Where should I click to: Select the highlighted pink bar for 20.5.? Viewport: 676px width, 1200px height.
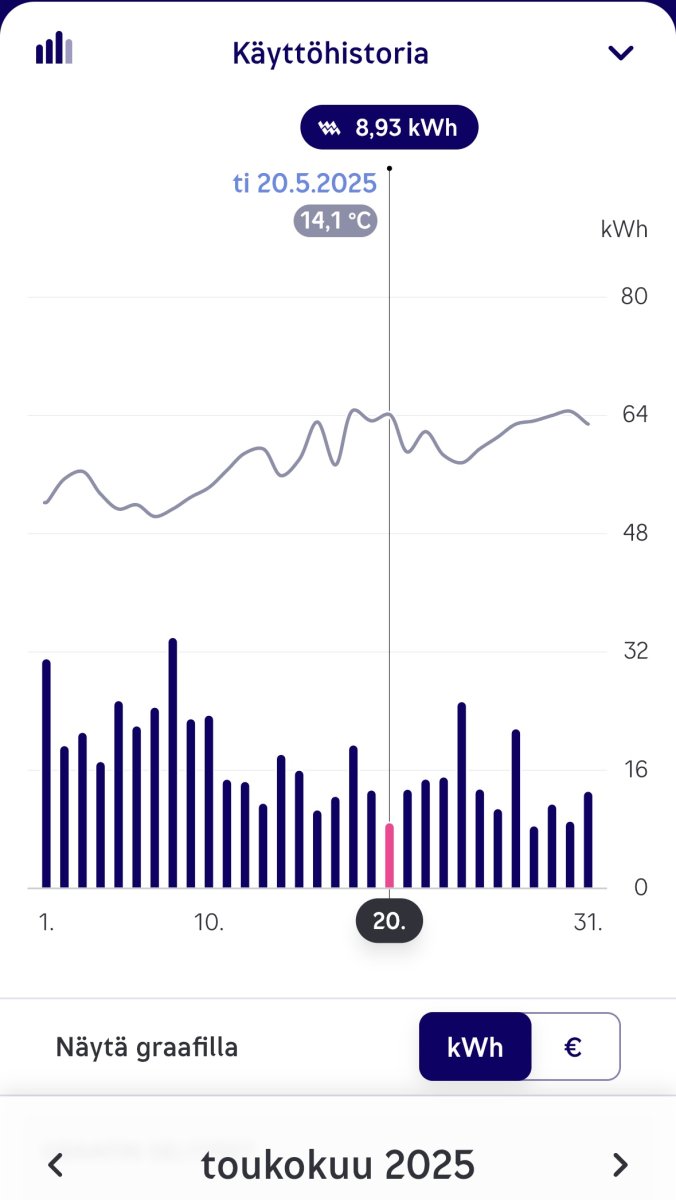[x=389, y=855]
